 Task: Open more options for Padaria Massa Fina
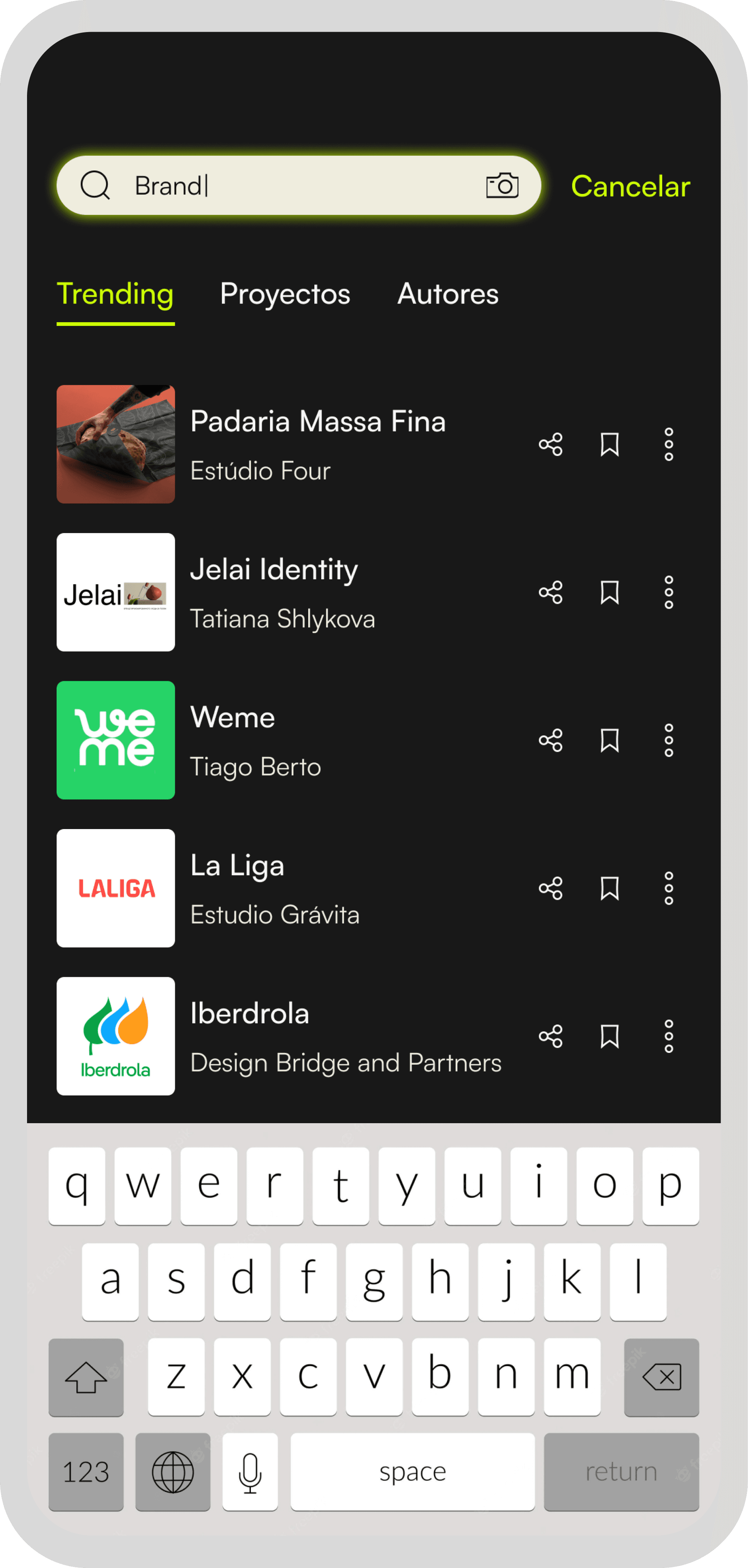click(x=669, y=444)
